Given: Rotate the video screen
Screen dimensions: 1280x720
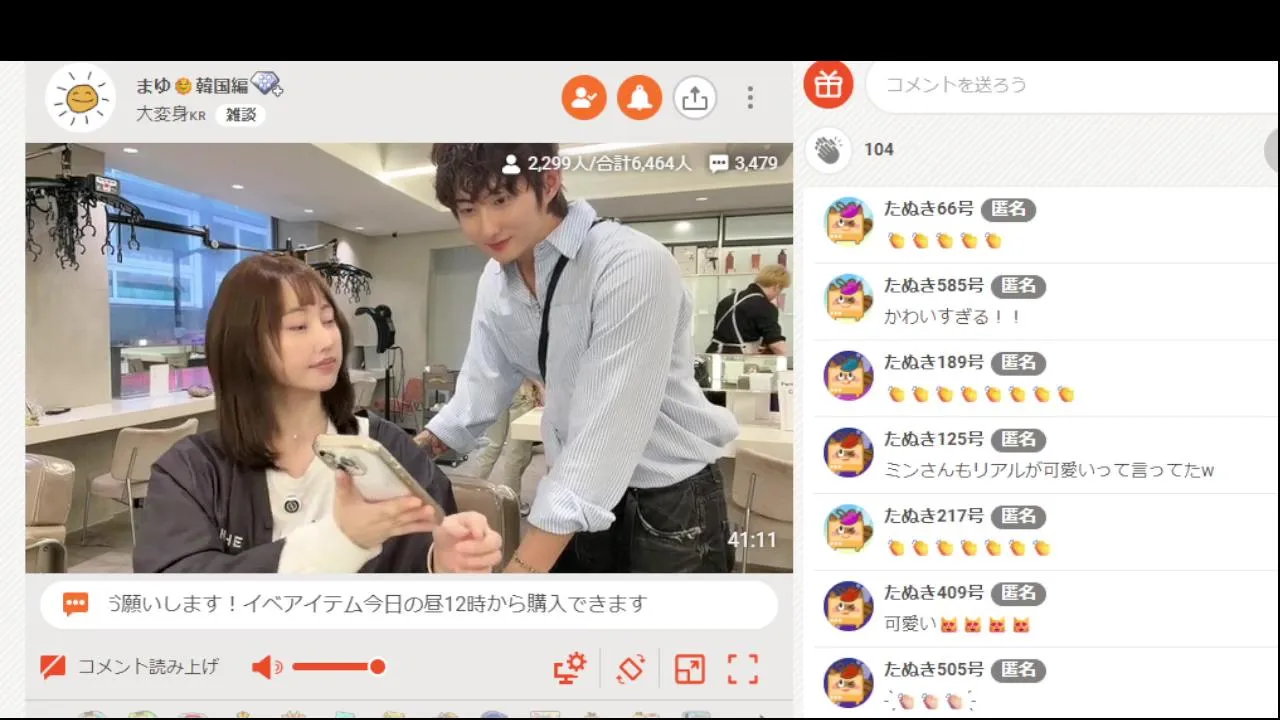Looking at the screenshot, I should click(631, 668).
